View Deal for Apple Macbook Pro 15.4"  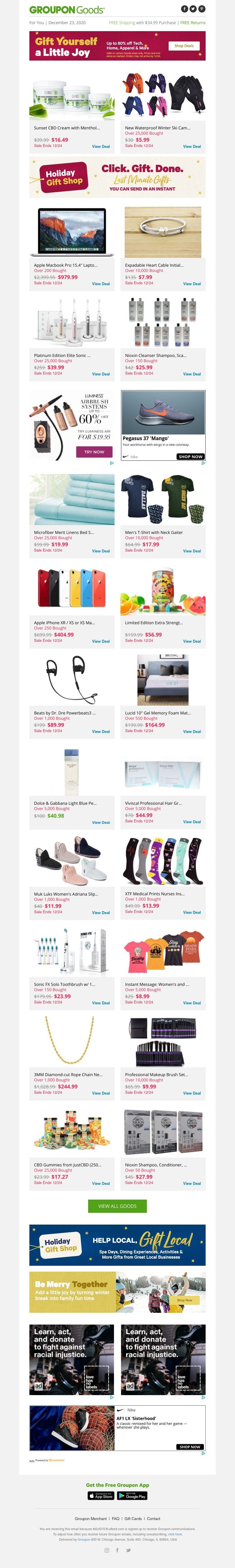(x=101, y=284)
